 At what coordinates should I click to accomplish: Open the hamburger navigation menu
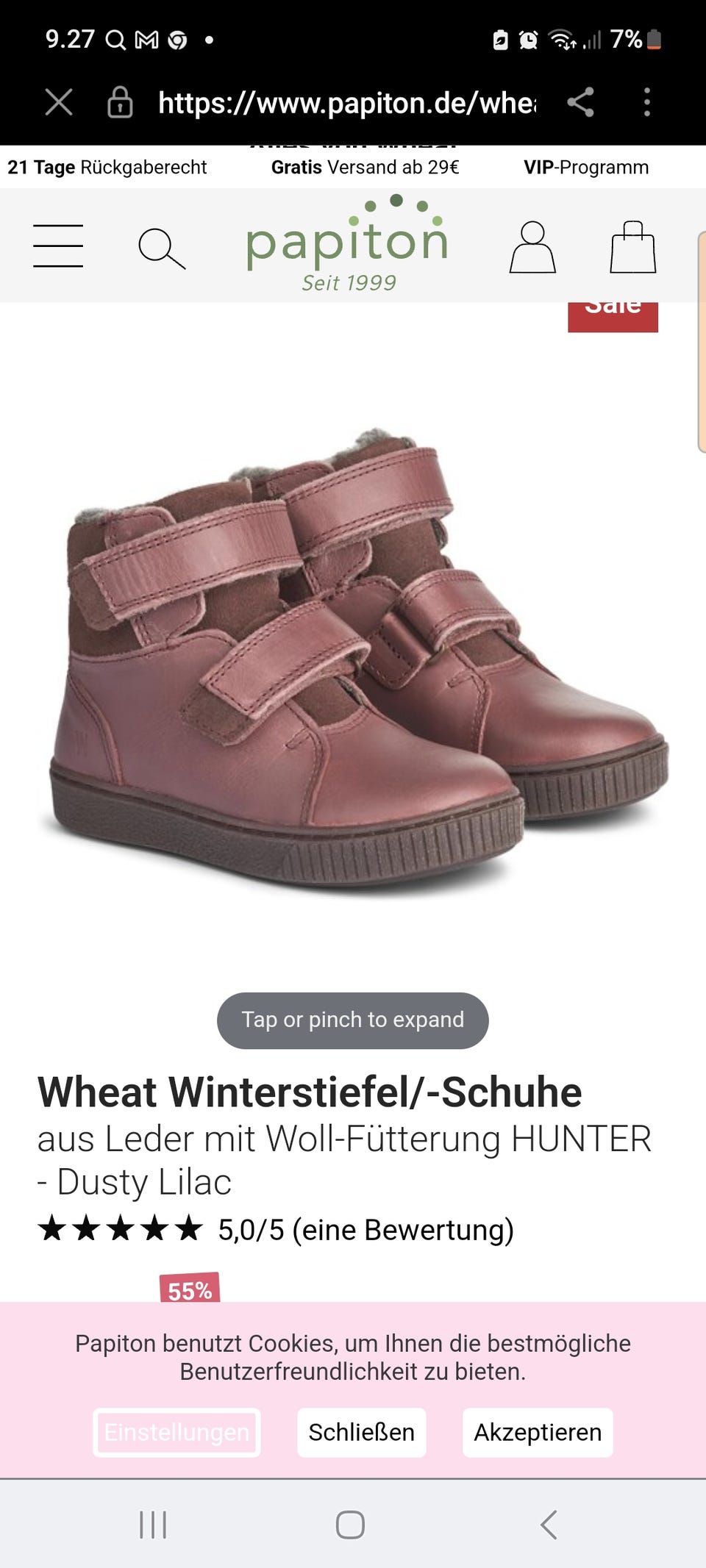pos(58,246)
